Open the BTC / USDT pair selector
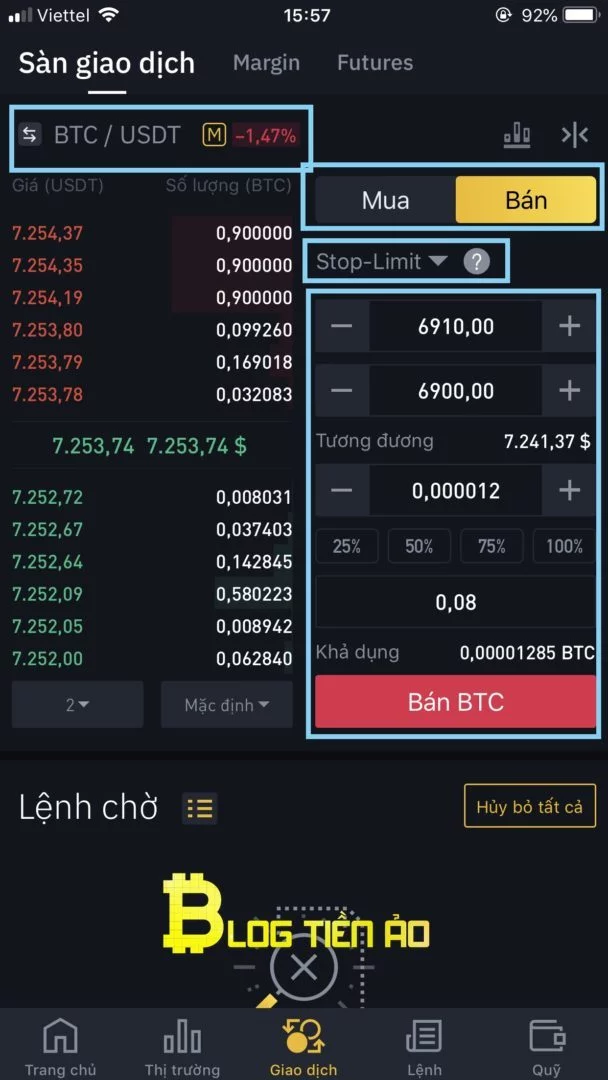 117,135
